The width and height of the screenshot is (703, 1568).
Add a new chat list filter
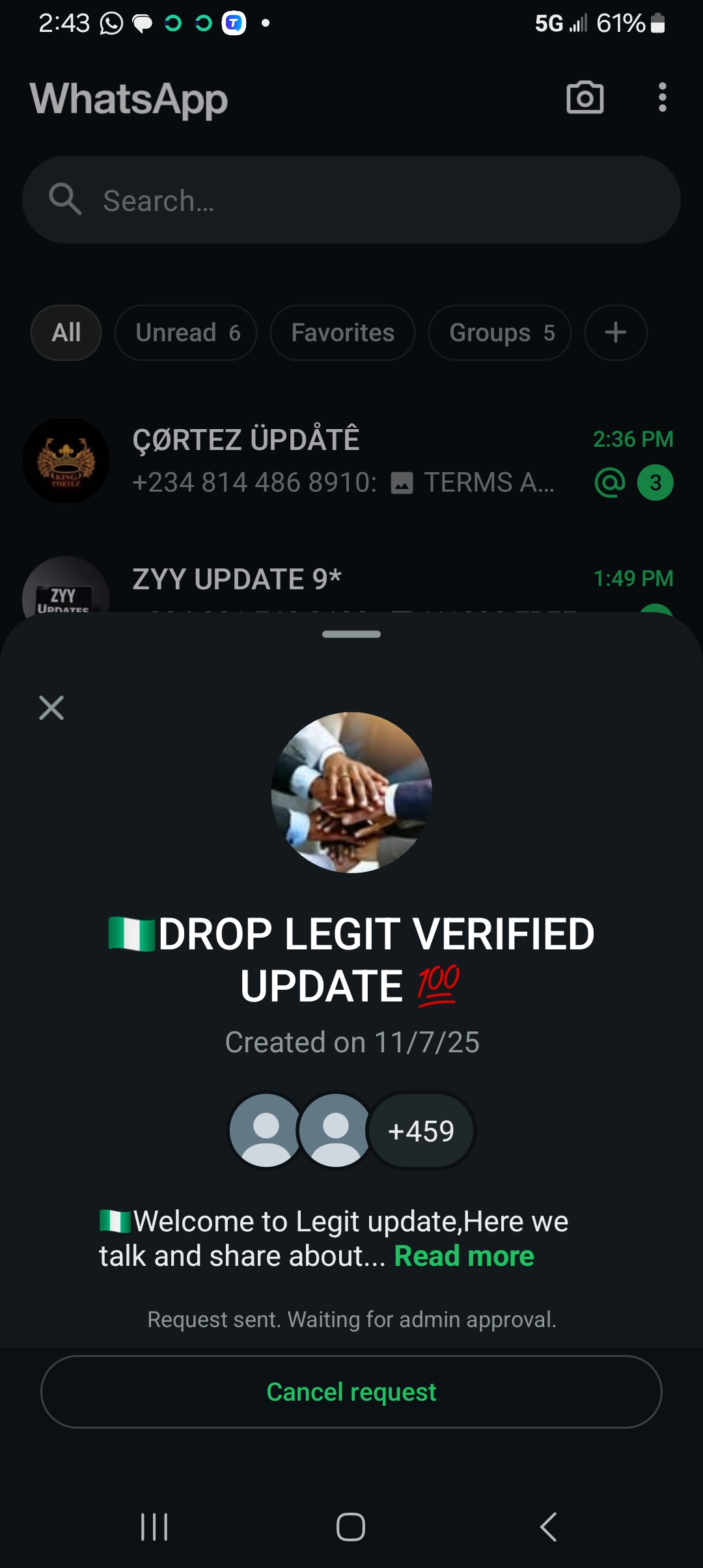[615, 333]
